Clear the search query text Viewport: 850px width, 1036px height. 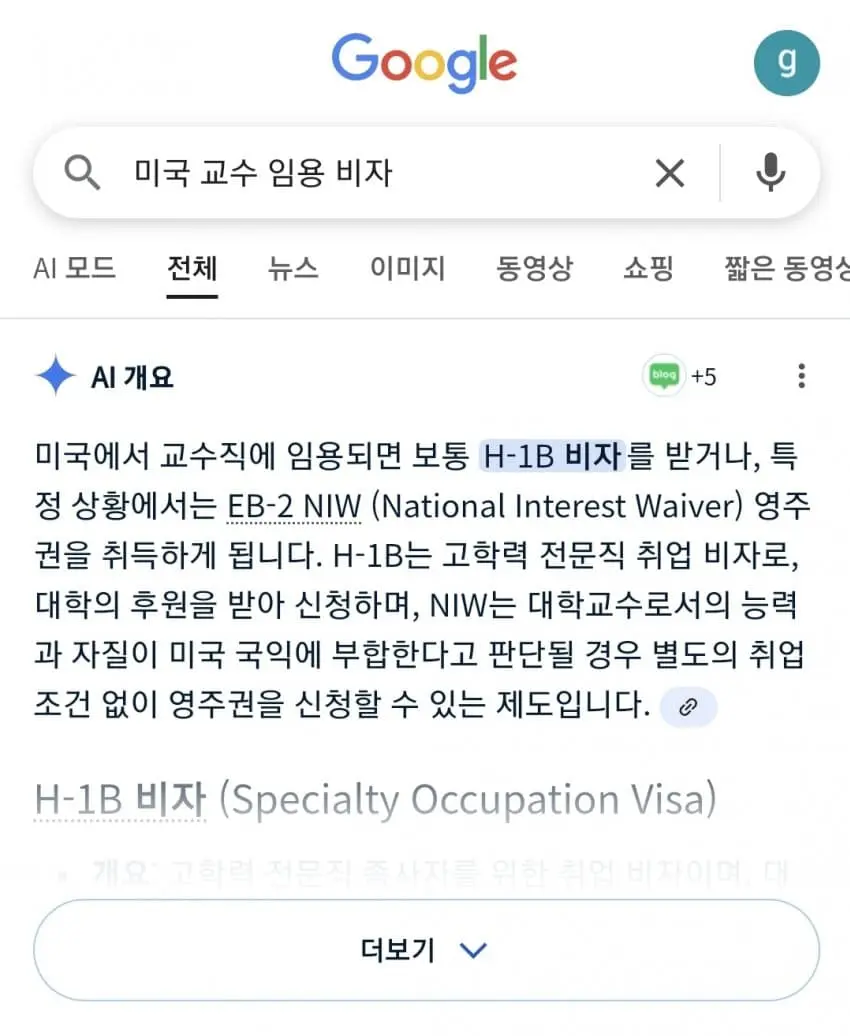[x=669, y=174]
